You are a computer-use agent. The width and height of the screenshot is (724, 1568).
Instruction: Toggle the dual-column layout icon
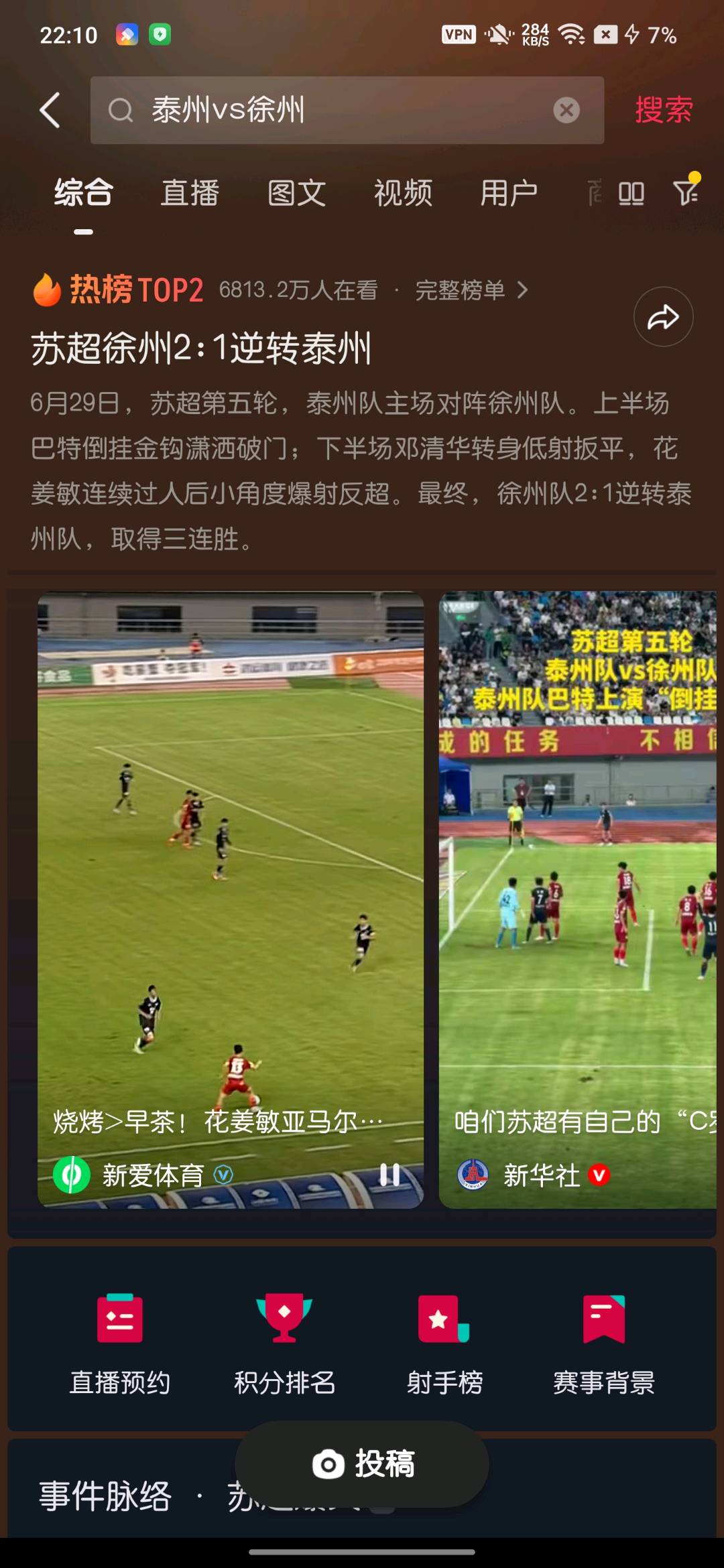pos(631,194)
